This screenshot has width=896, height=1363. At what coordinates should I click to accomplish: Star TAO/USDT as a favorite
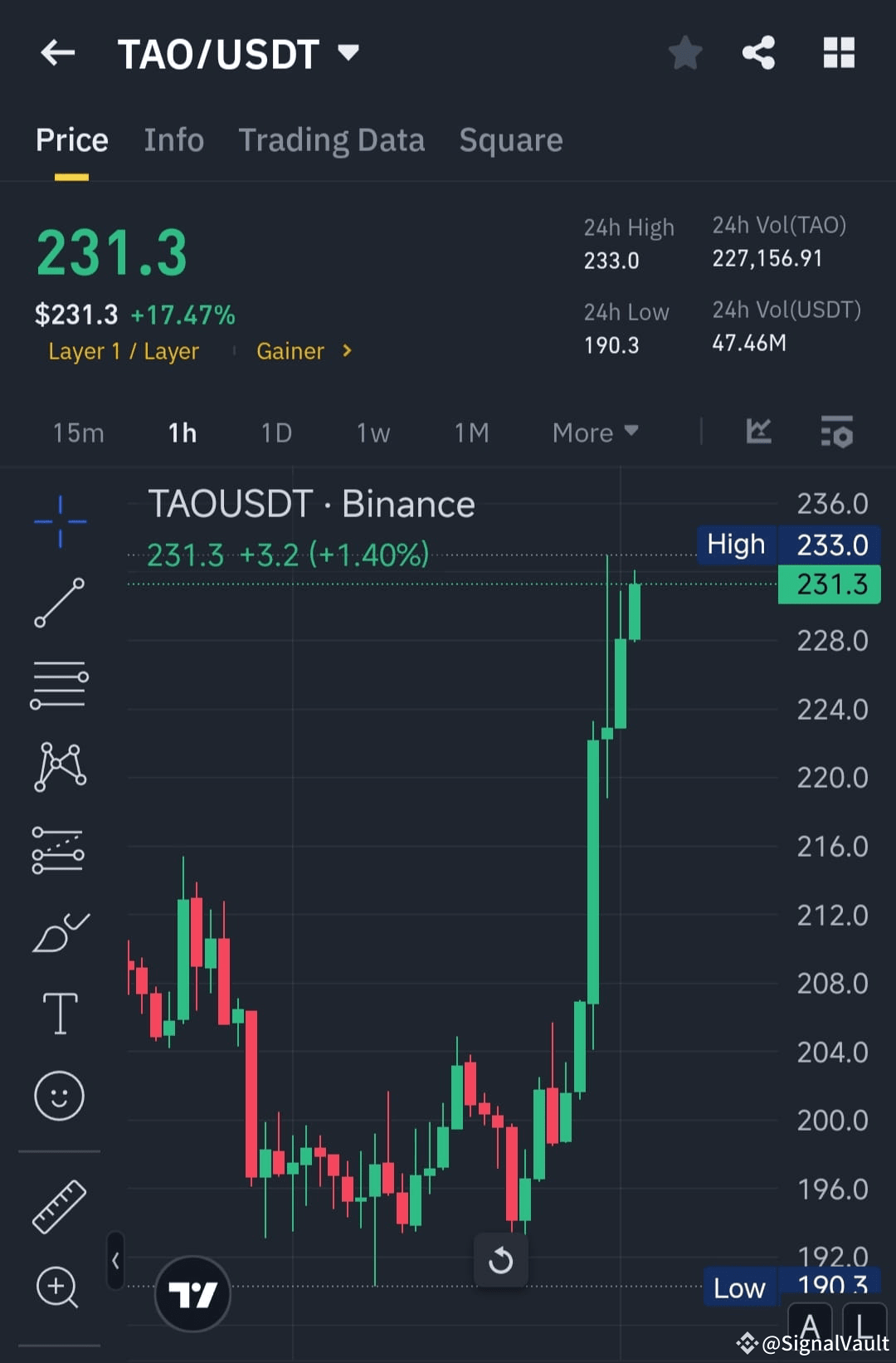click(684, 52)
